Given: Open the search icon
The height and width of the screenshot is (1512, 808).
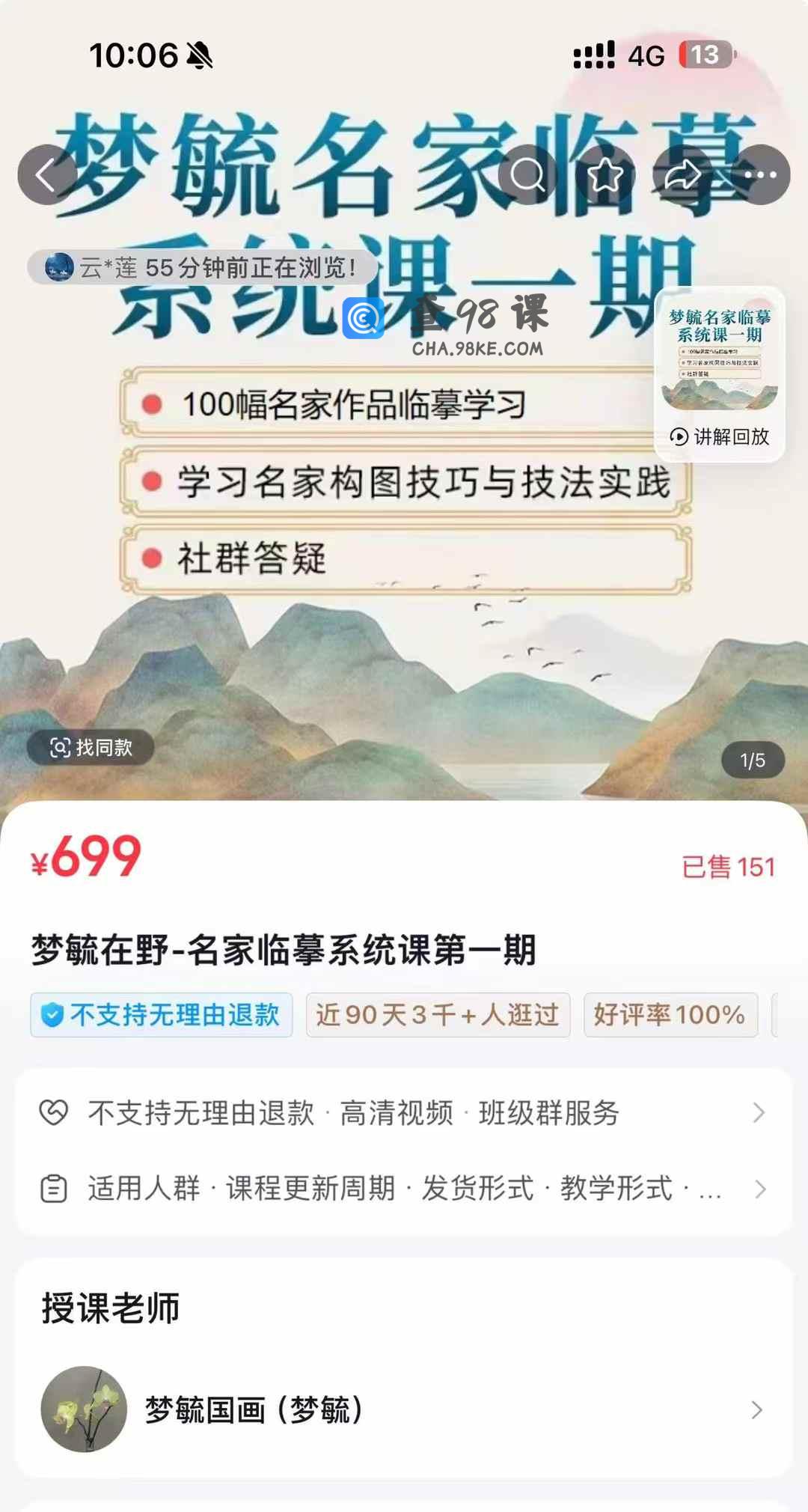Looking at the screenshot, I should point(527,175).
